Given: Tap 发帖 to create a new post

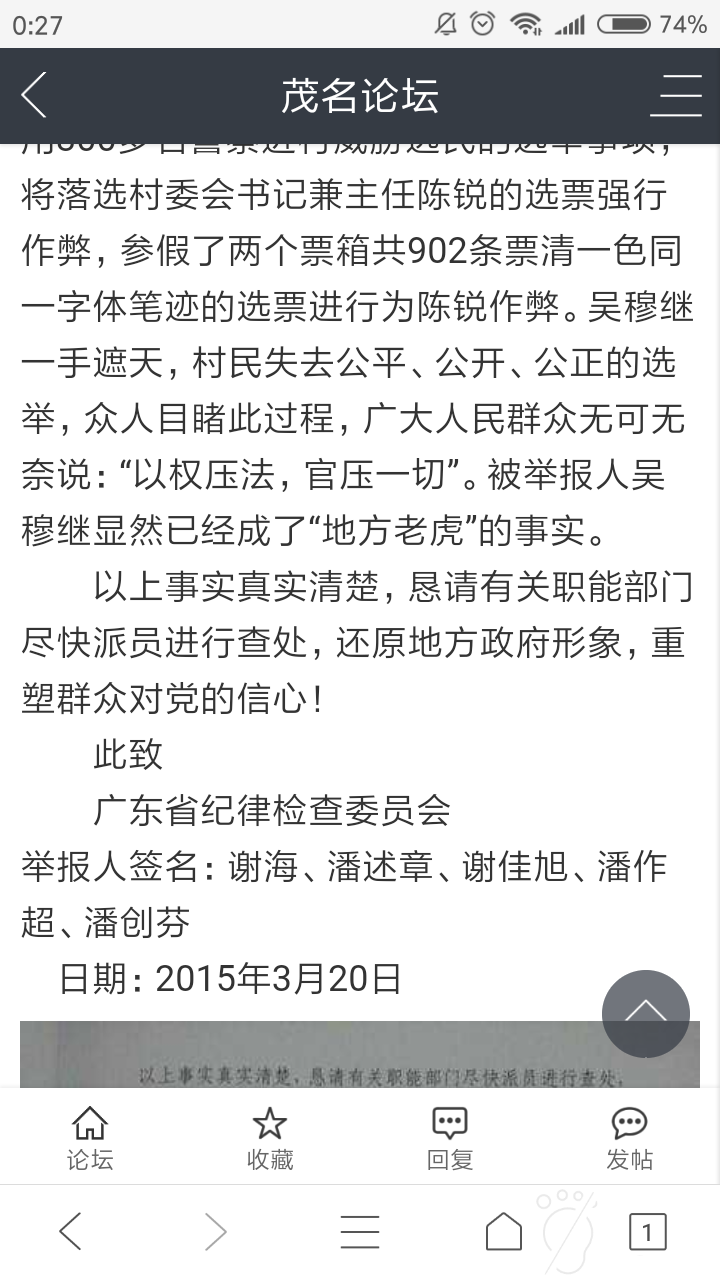Looking at the screenshot, I should 630,1139.
